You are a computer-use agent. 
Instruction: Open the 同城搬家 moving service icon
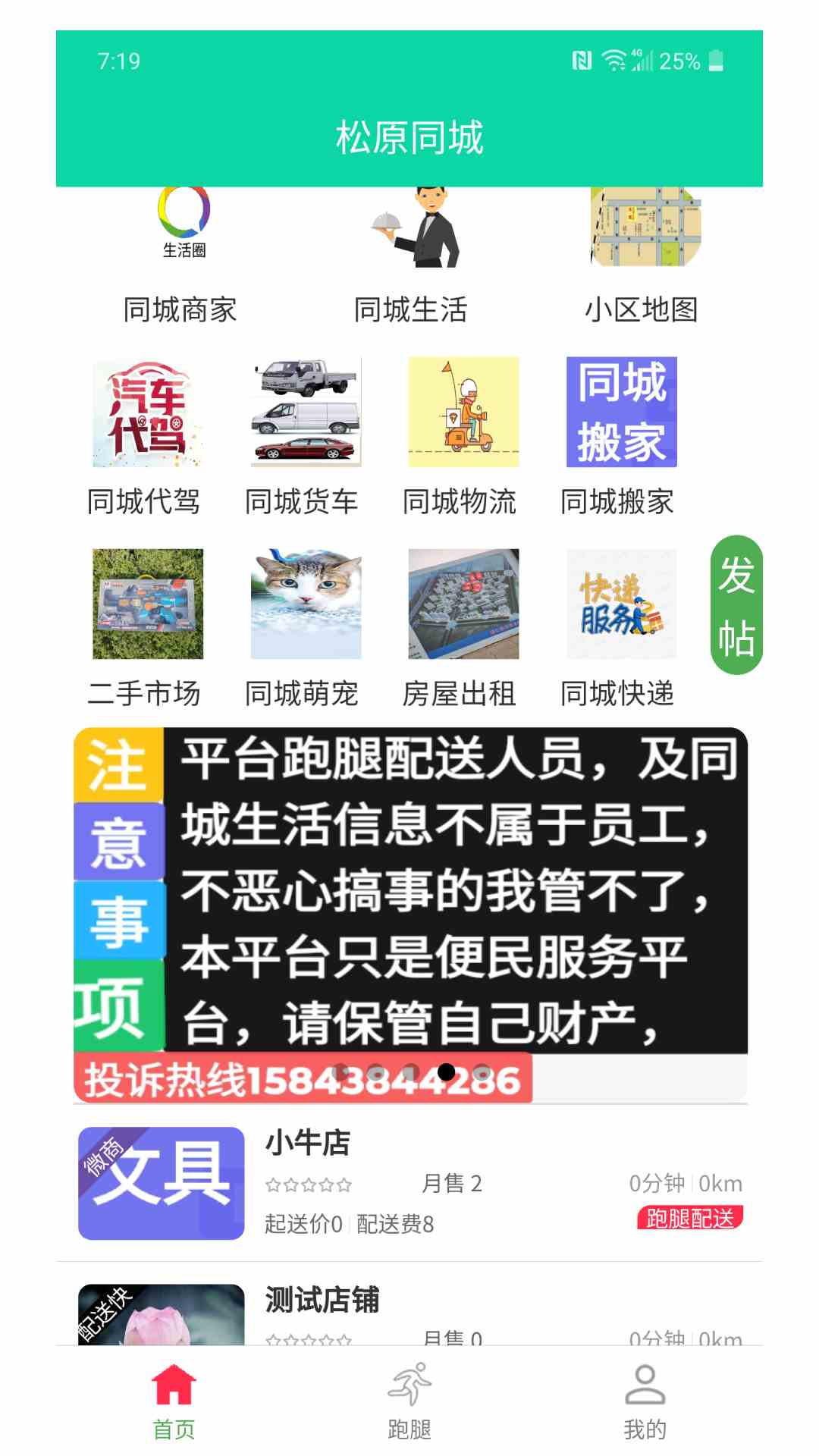point(620,412)
